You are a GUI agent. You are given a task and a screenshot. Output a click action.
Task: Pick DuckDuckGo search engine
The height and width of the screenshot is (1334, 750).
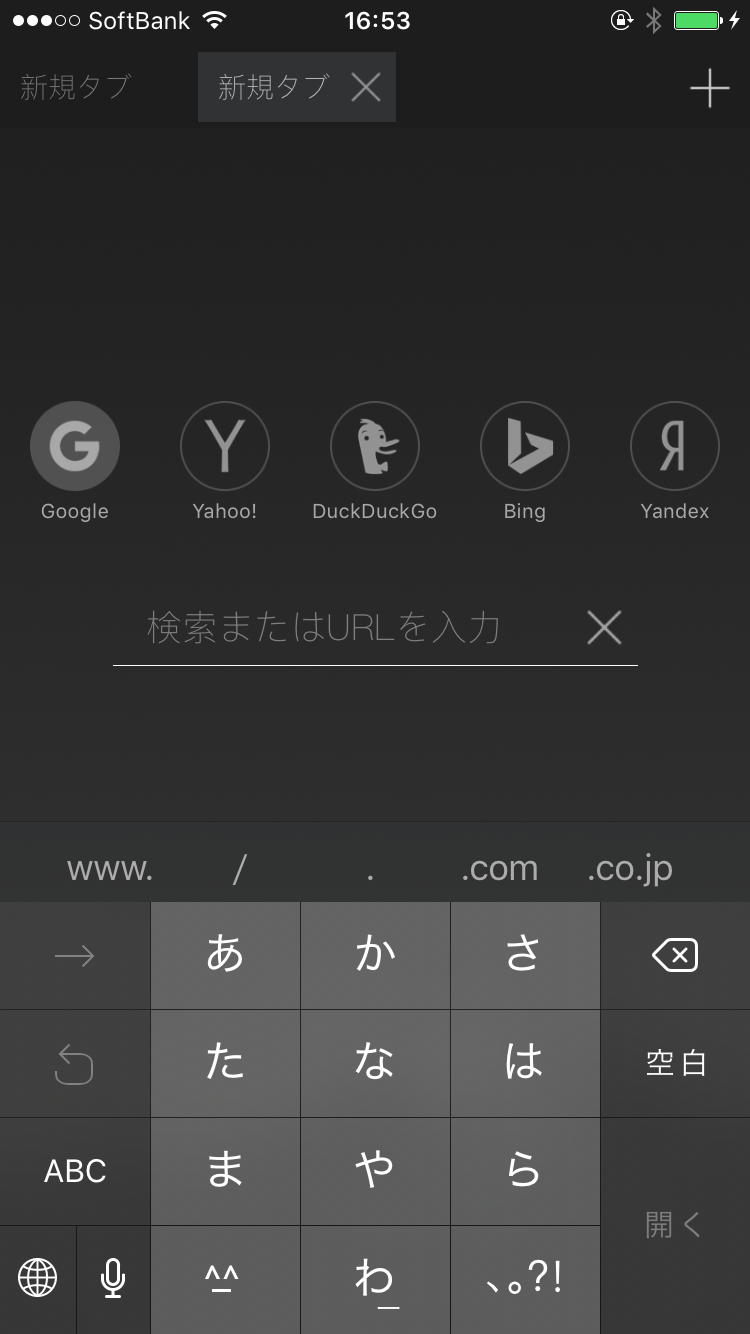coord(375,446)
